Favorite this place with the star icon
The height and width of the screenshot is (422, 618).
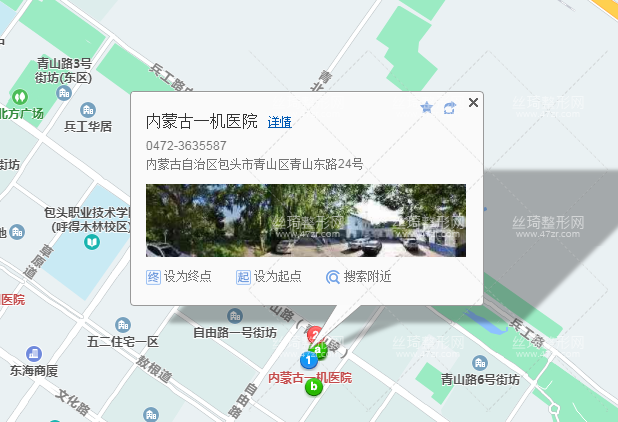coord(426,107)
